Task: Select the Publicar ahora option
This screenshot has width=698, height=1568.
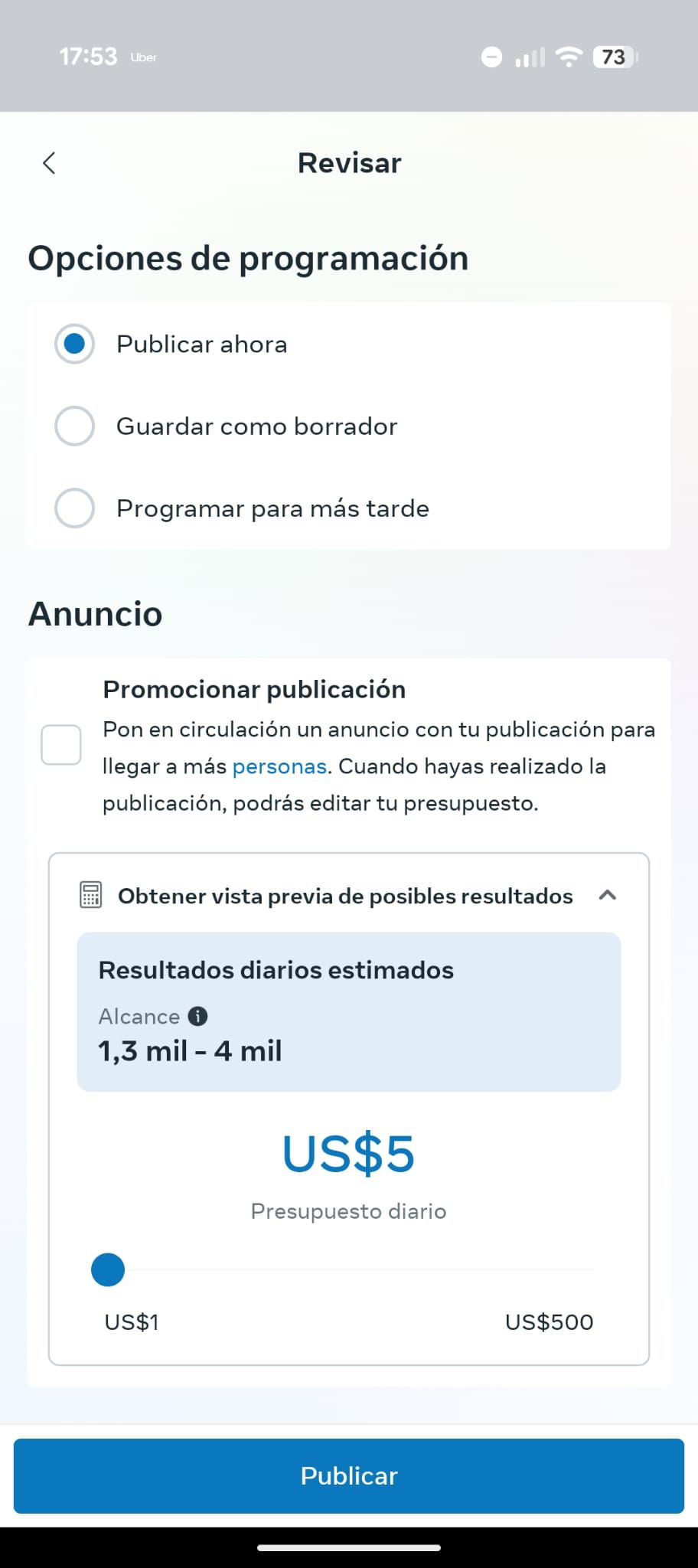Action: tap(74, 344)
